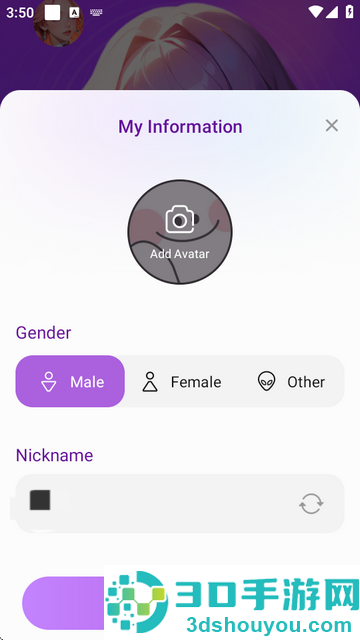Add an avatar photo

coord(180,231)
